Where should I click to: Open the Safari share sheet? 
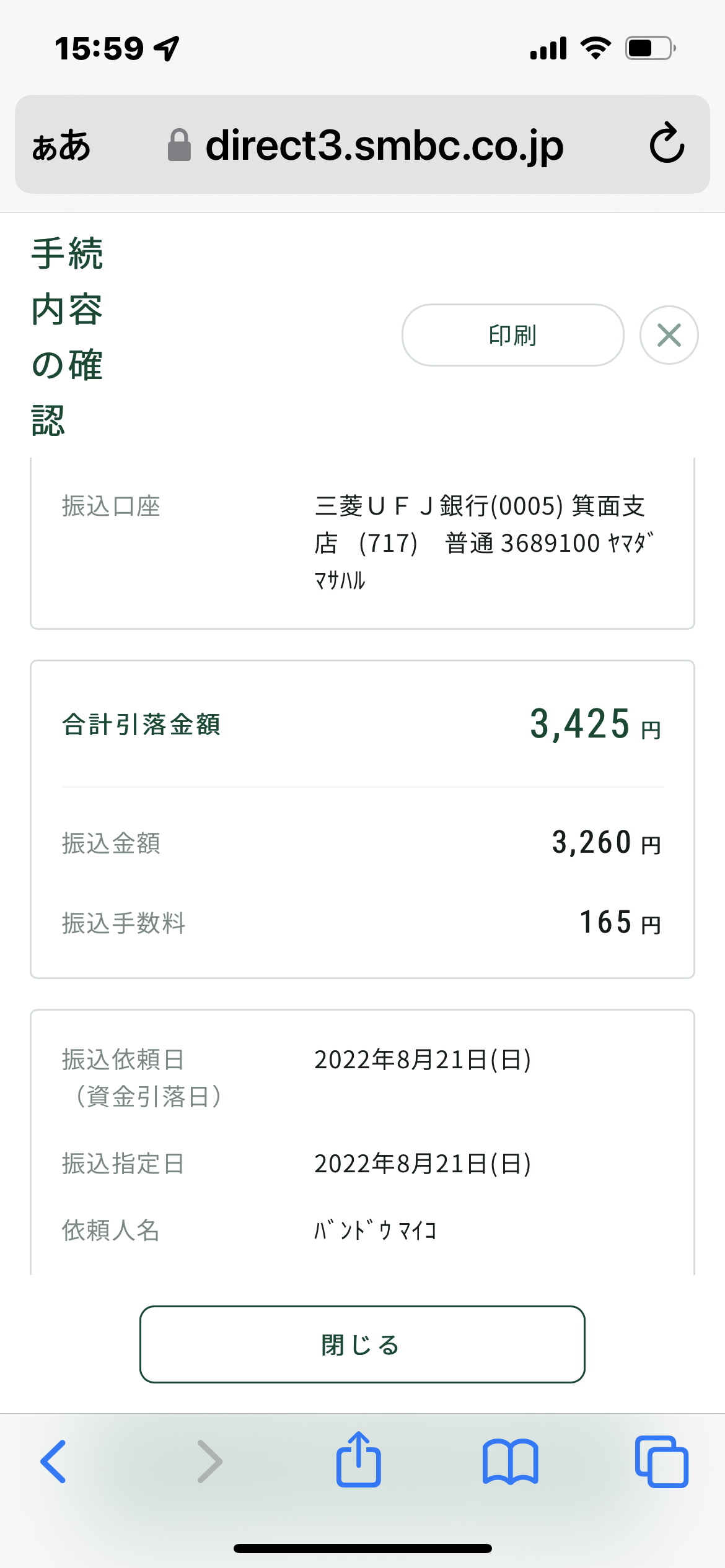(359, 1459)
